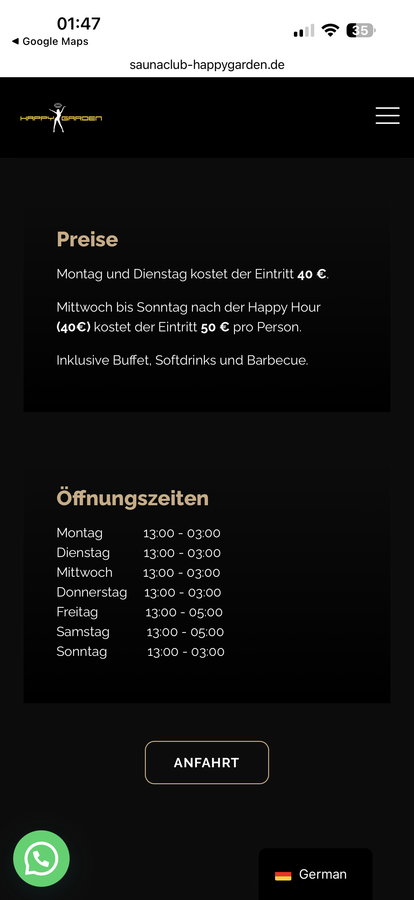The image size is (414, 900).
Task: Return to Google Maps via back link
Action: coord(50,41)
